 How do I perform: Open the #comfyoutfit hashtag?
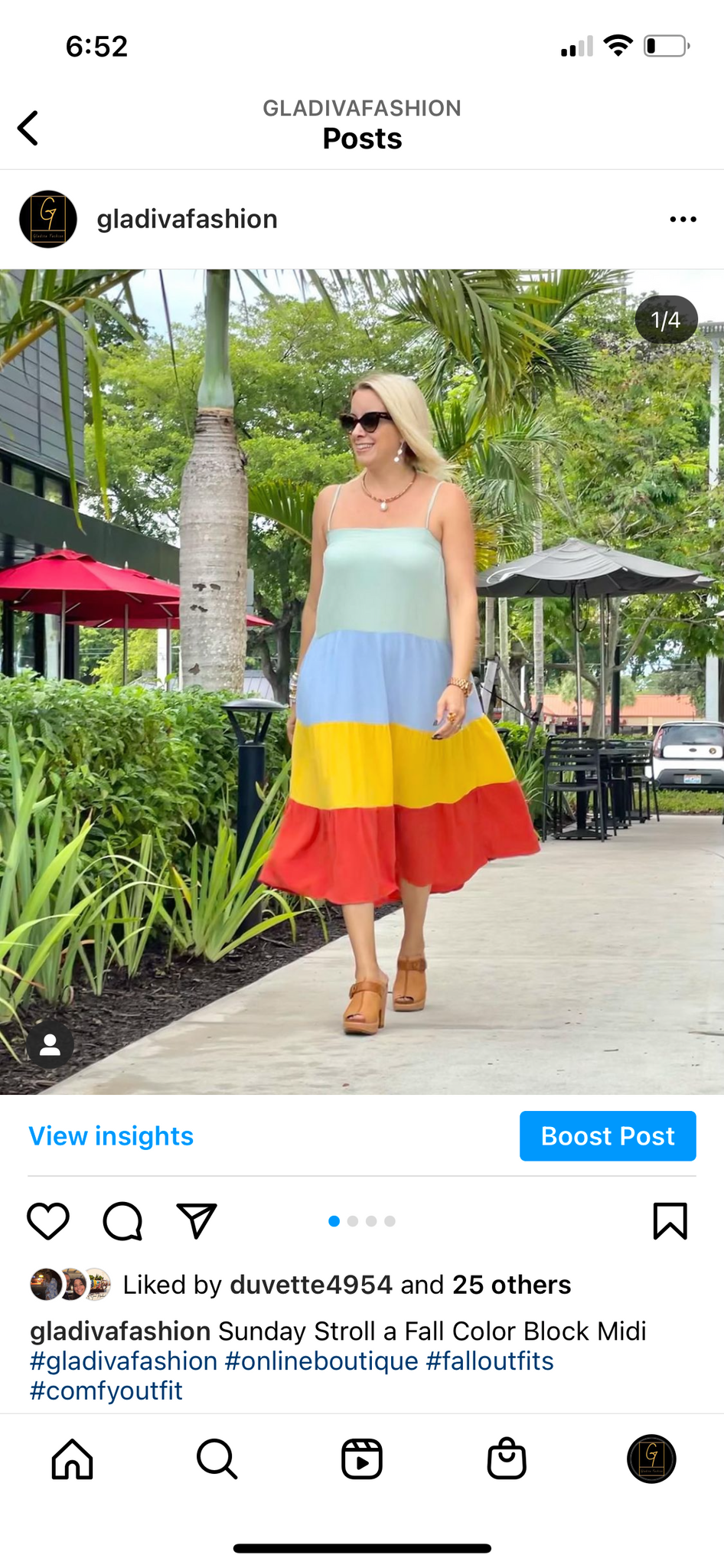(106, 1390)
